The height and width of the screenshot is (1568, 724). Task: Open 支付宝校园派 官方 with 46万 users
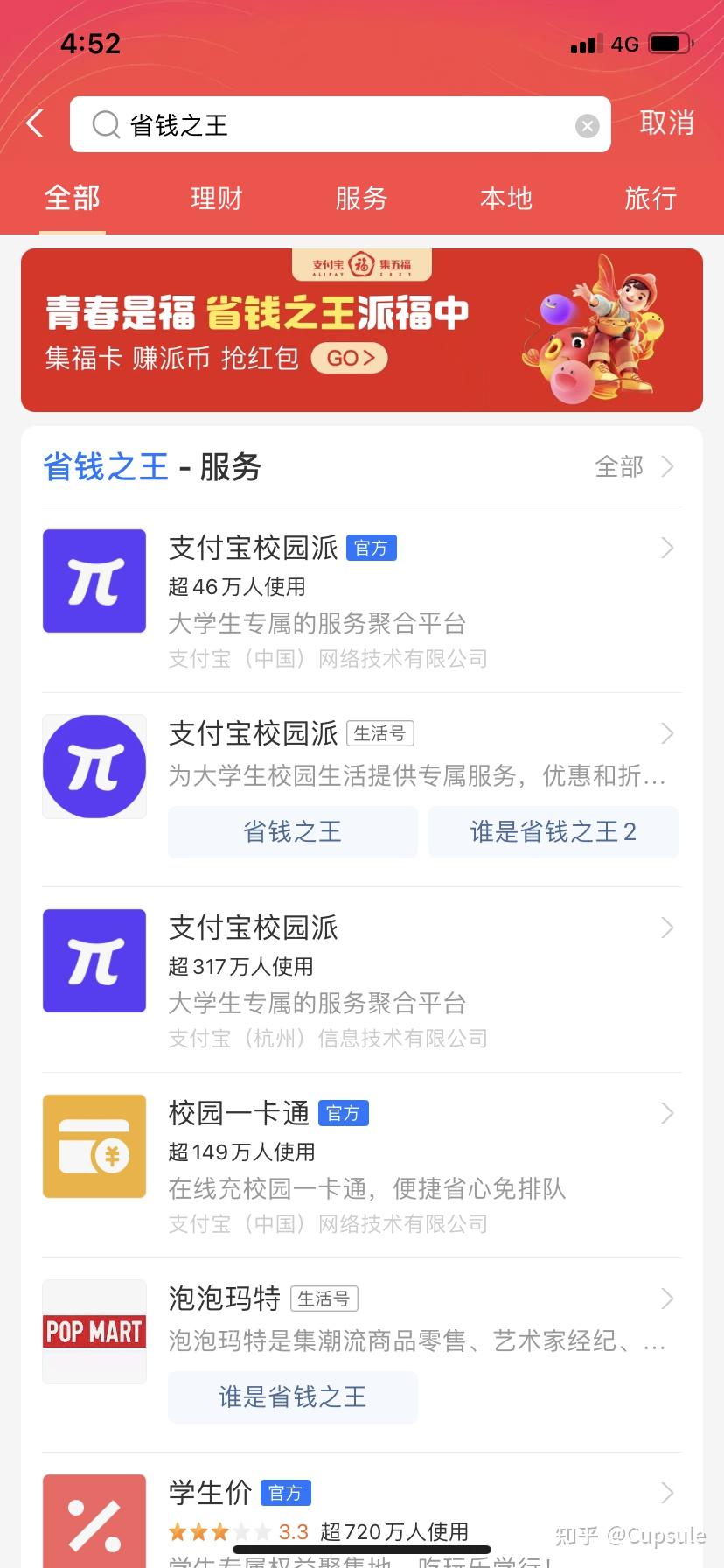[362, 601]
